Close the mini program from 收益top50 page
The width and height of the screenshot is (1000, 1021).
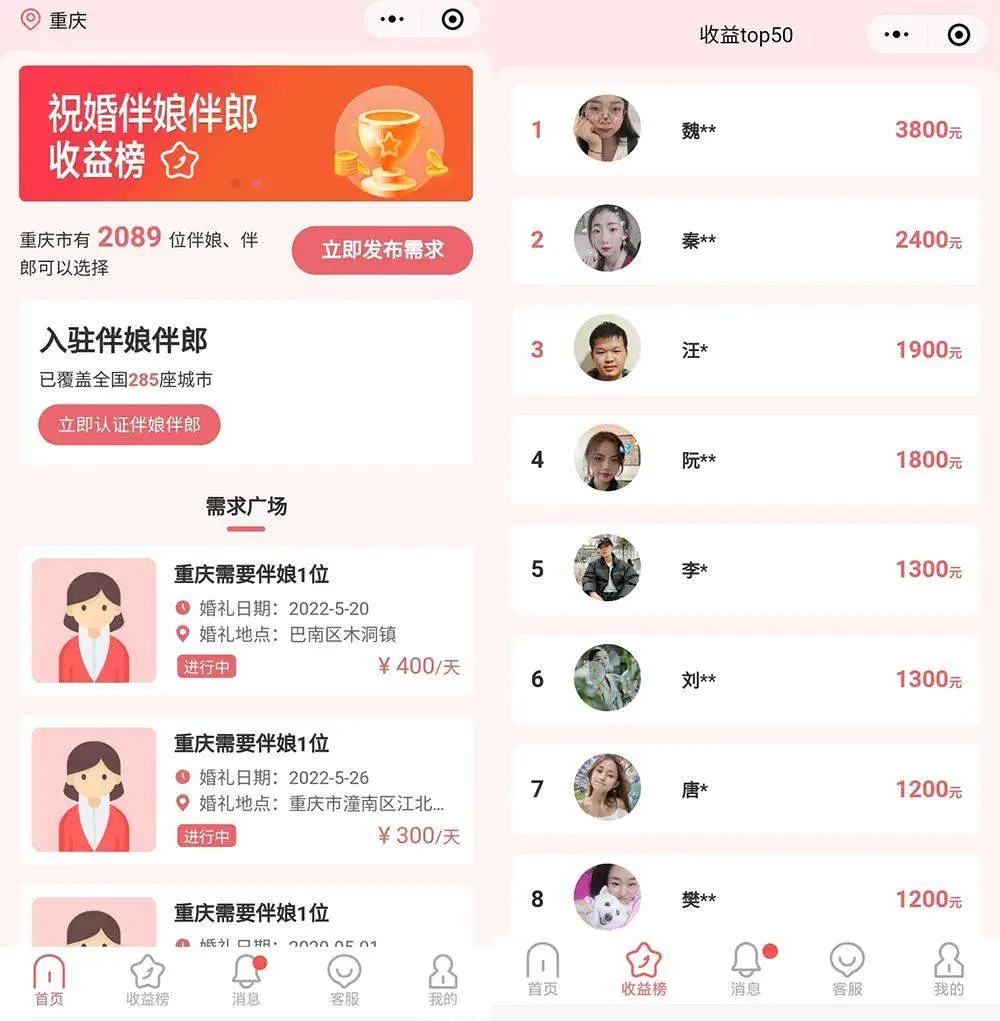(958, 35)
